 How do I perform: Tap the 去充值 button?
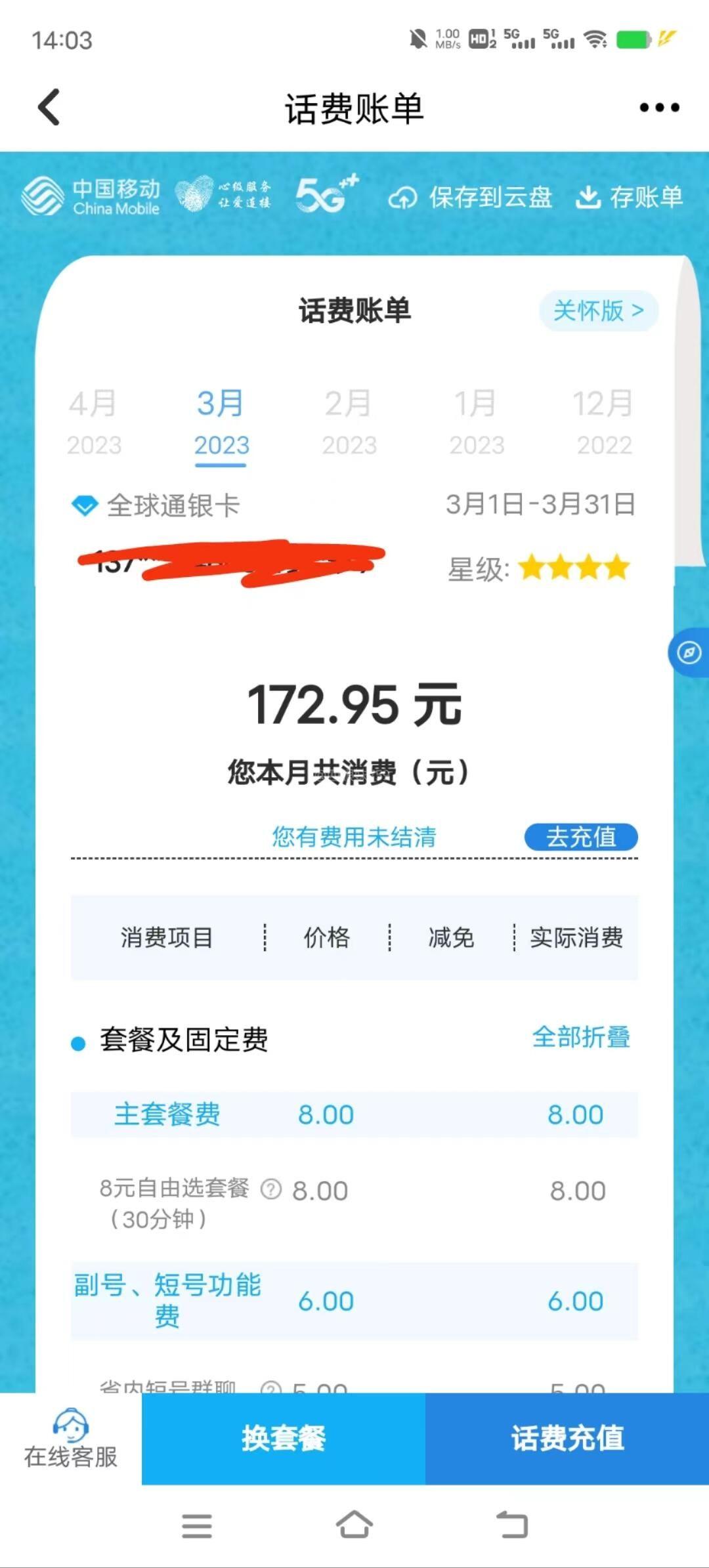580,837
